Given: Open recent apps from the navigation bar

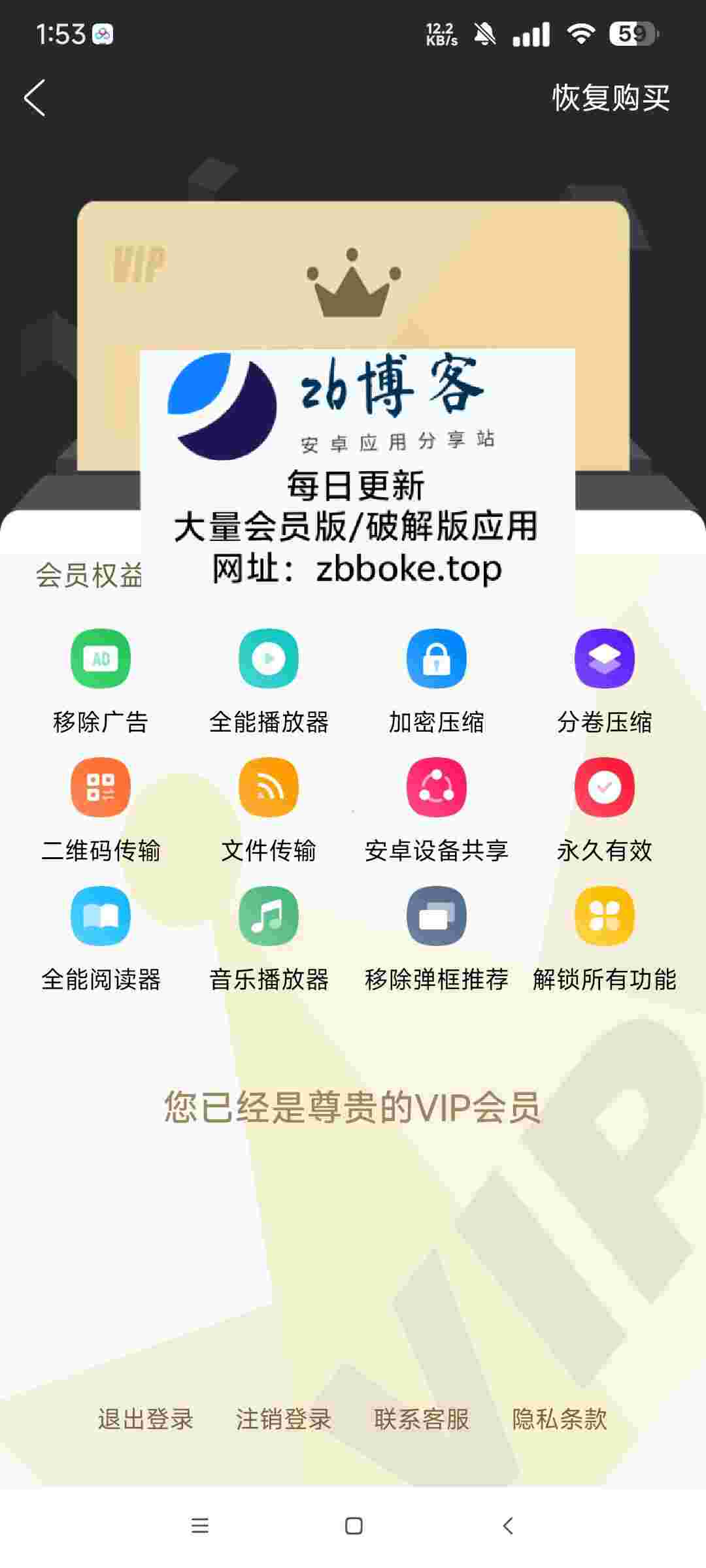Looking at the screenshot, I should [199, 1526].
